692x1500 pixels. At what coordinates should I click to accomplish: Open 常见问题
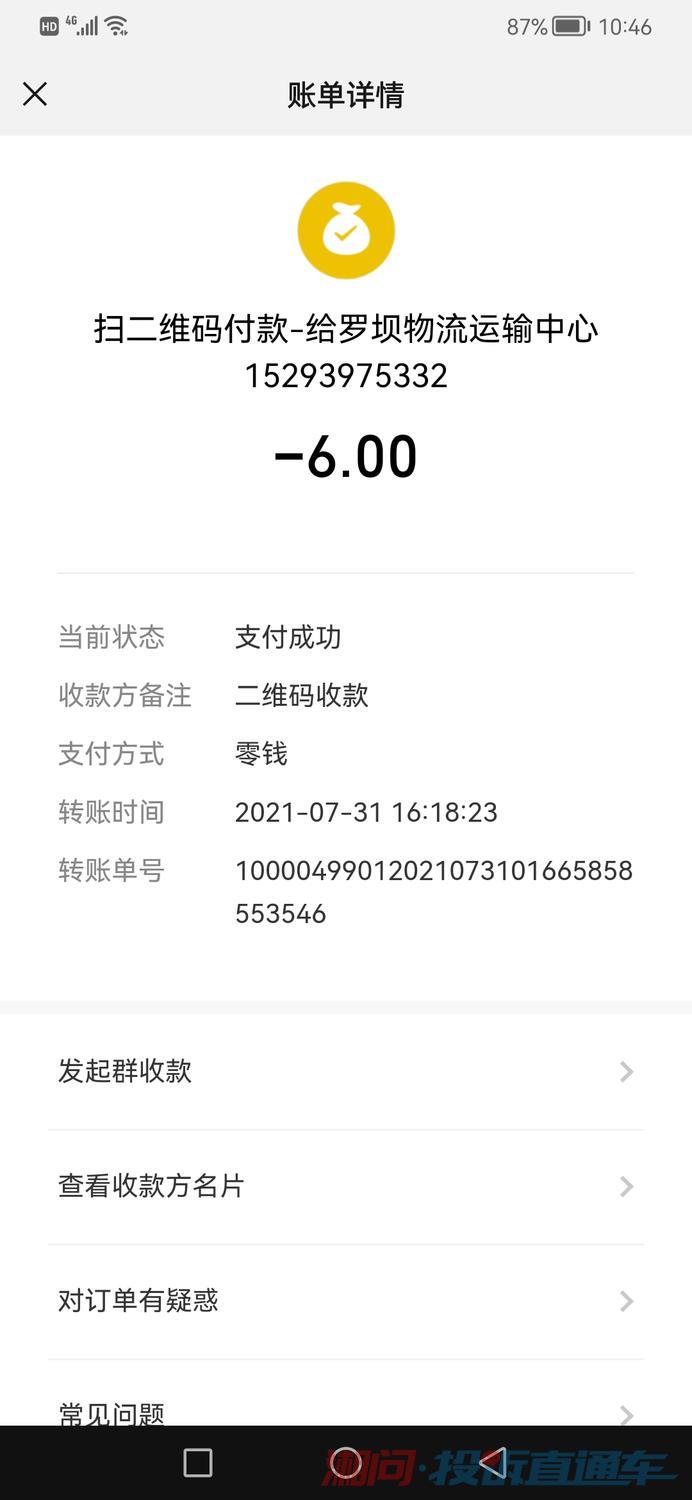(345, 1412)
